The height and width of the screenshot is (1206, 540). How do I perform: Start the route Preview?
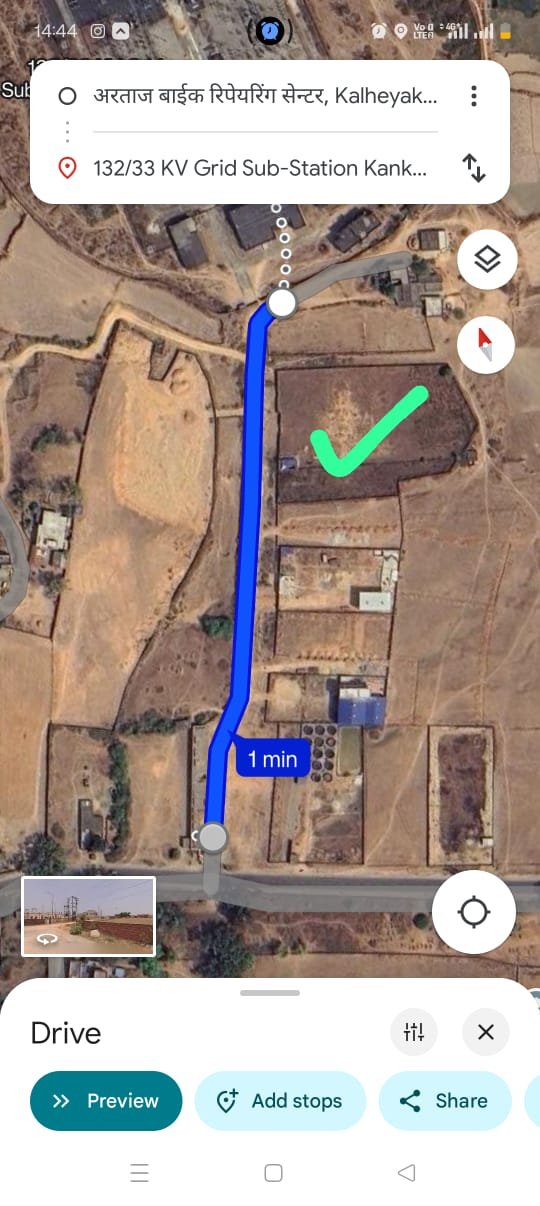tap(106, 1100)
